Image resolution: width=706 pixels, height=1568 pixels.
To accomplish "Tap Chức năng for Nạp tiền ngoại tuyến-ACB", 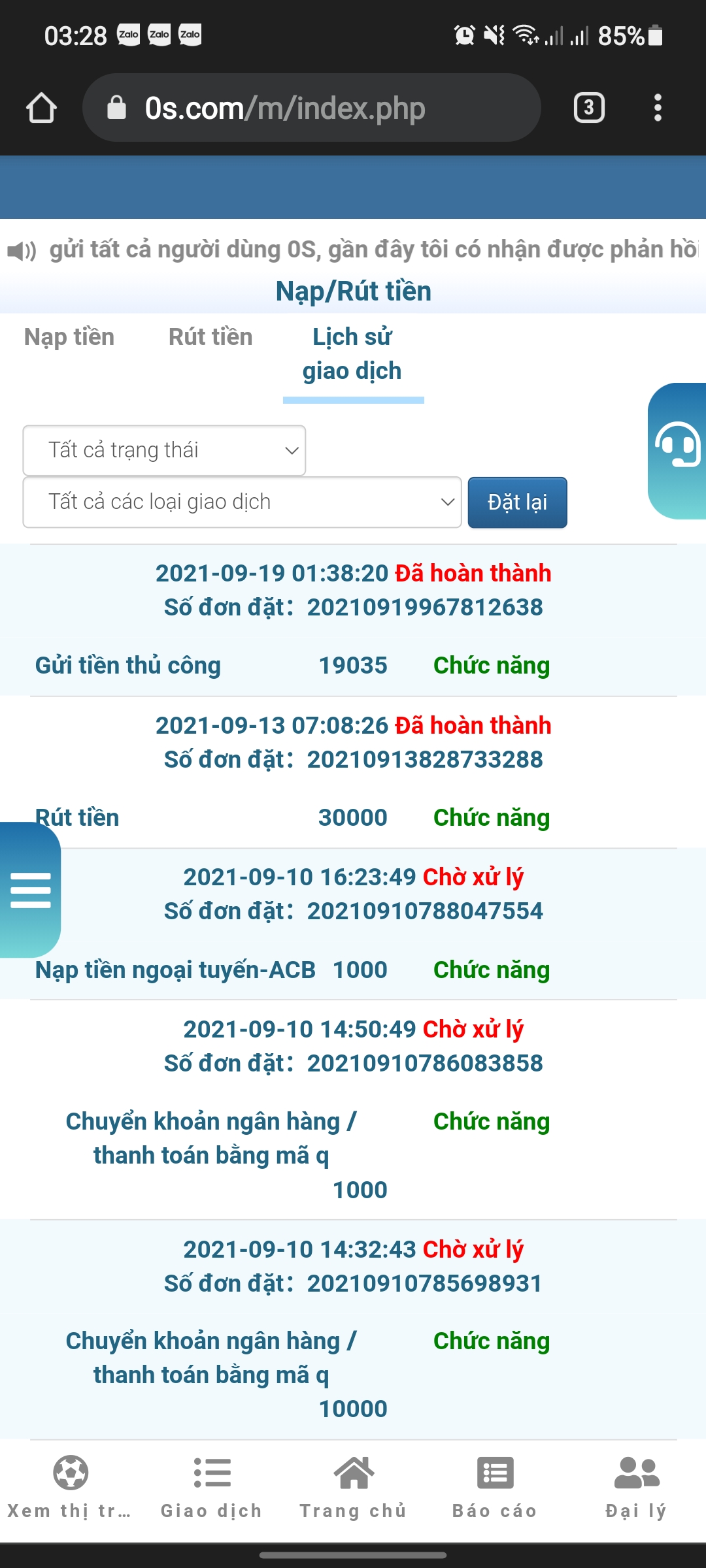I will [x=491, y=970].
